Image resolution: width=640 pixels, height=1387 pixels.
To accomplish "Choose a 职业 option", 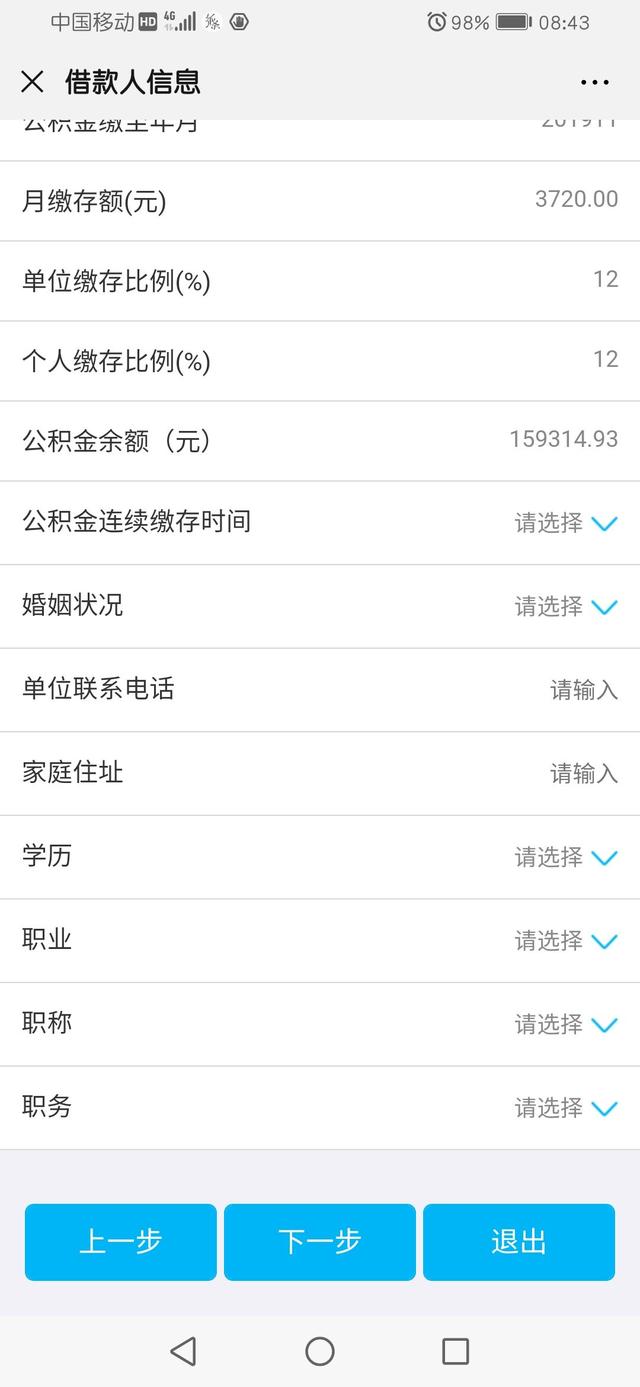I will point(320,941).
